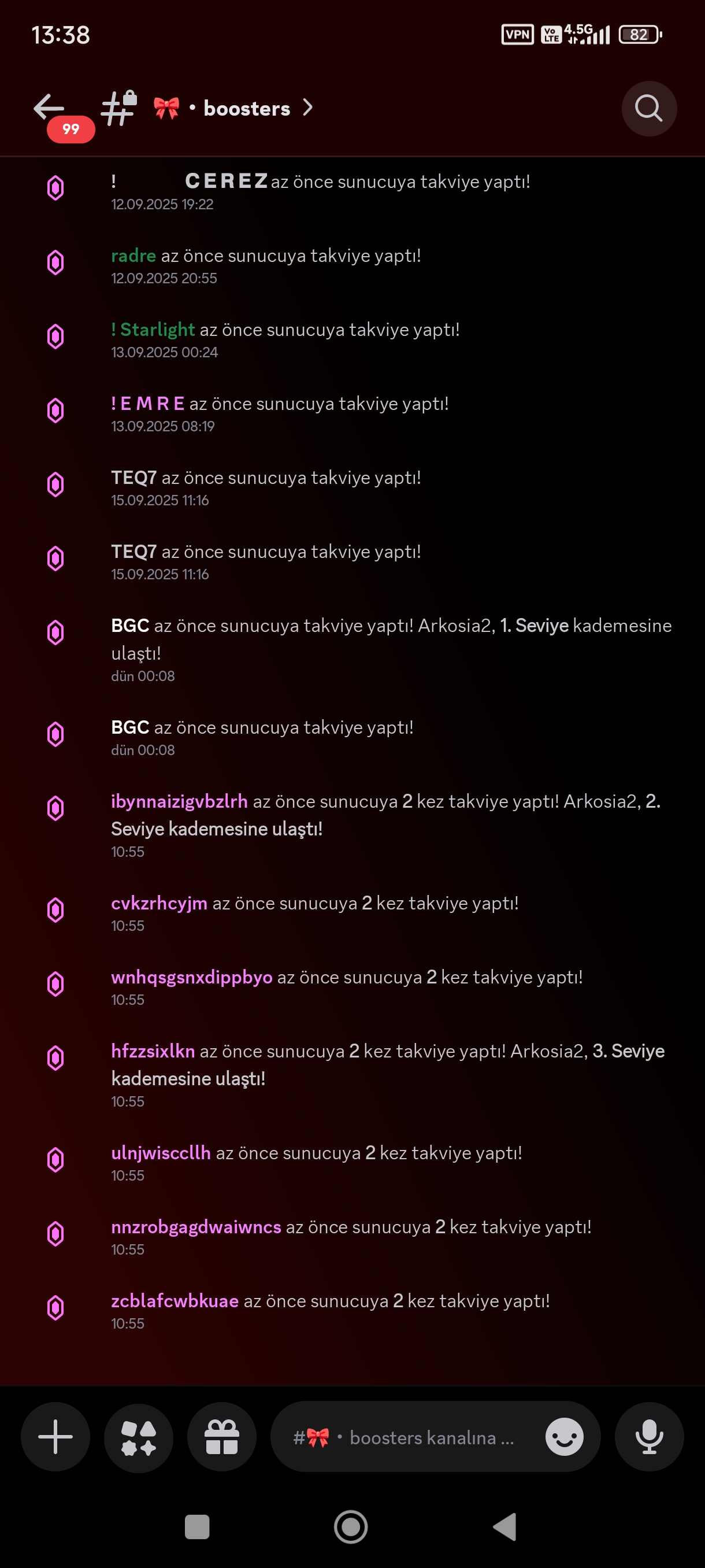Go back using the header arrow
Viewport: 705px width, 1568px height.
click(49, 107)
